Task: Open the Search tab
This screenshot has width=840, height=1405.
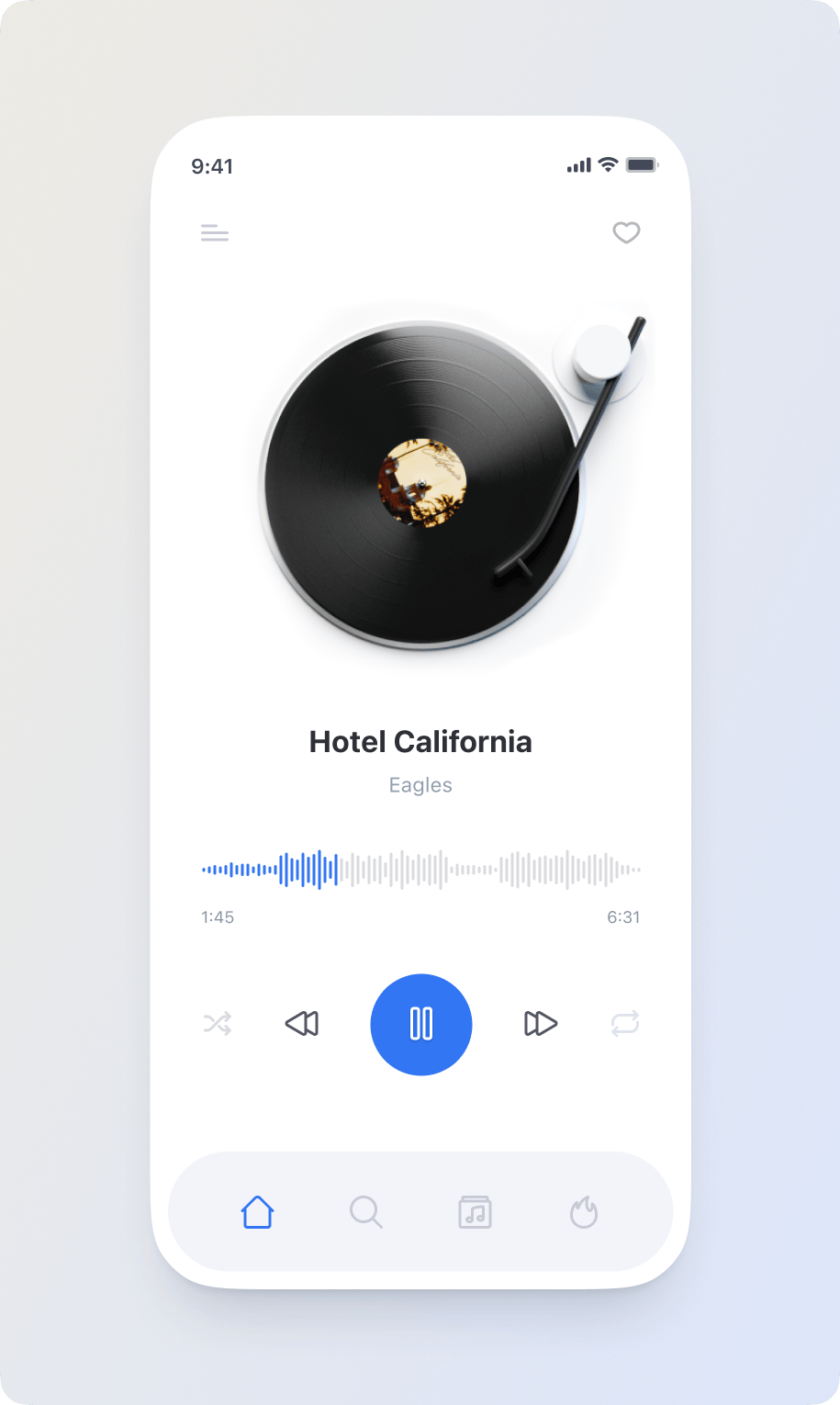Action: (x=366, y=1212)
